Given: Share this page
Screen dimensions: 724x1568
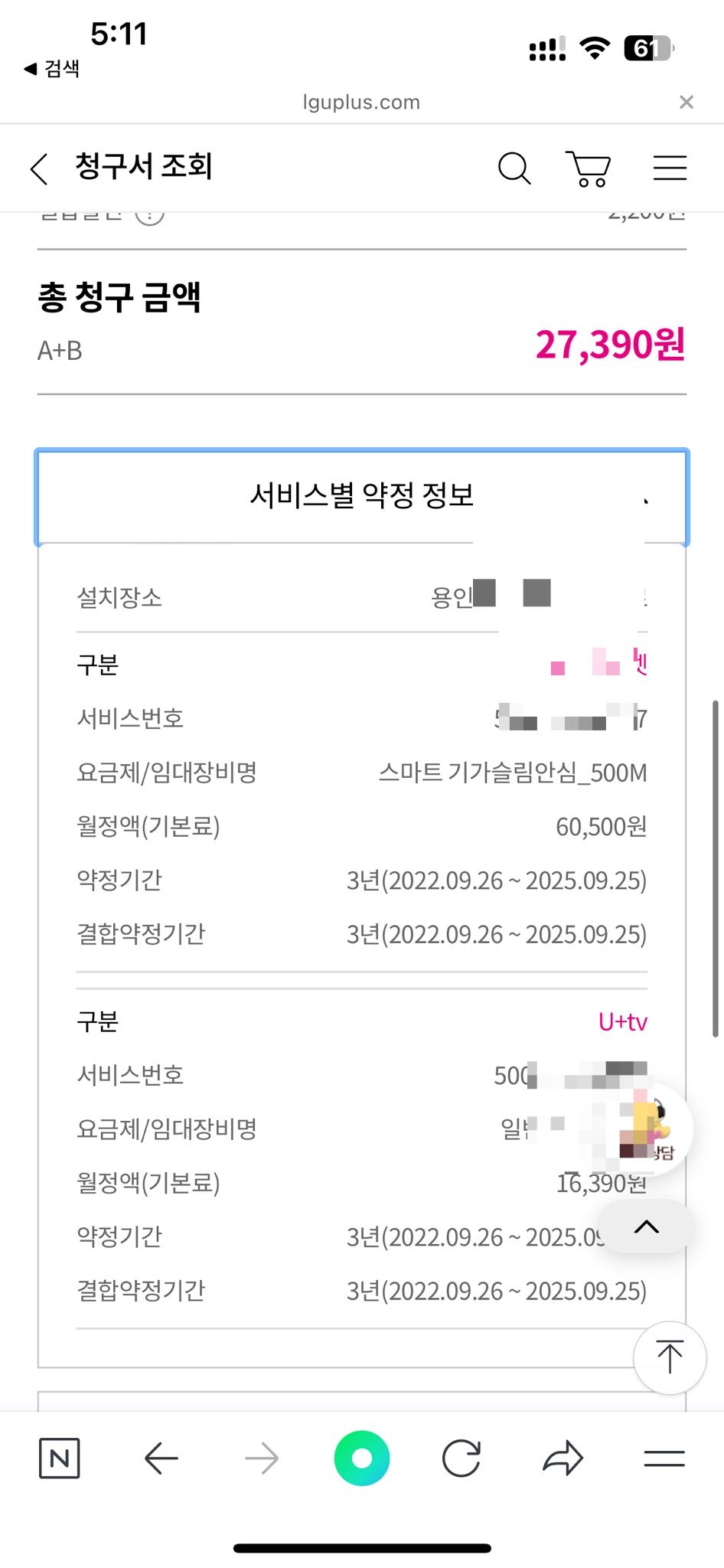Looking at the screenshot, I should tap(563, 1459).
